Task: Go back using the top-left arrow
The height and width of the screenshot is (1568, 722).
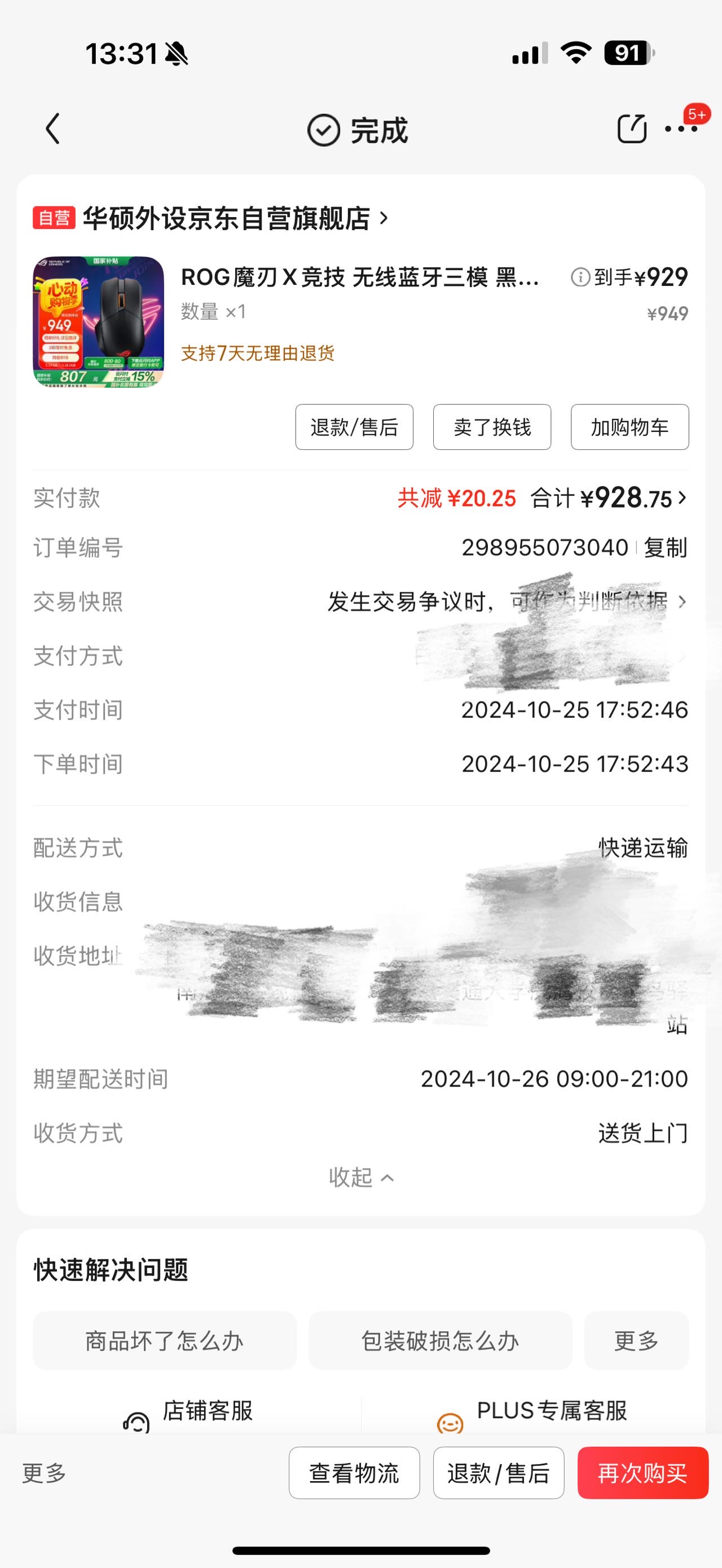Action: [x=53, y=129]
